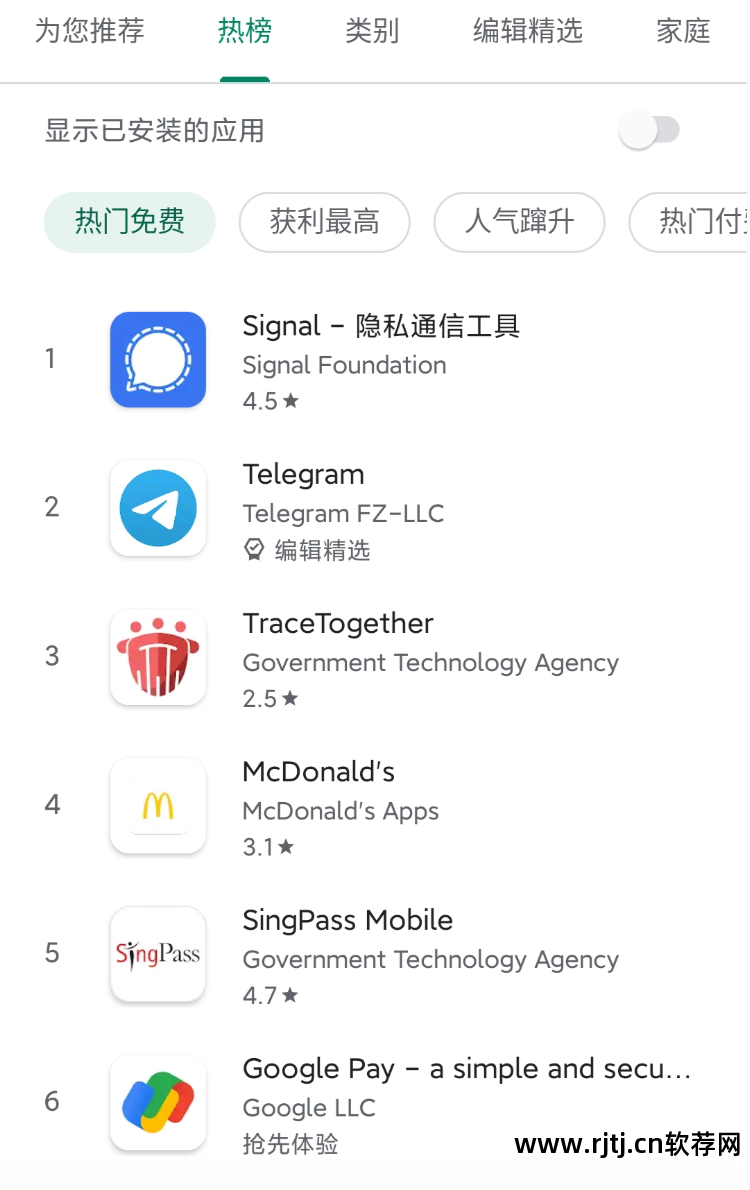The height and width of the screenshot is (1190, 750).
Task: Switch to the 类别 tab
Action: [372, 31]
